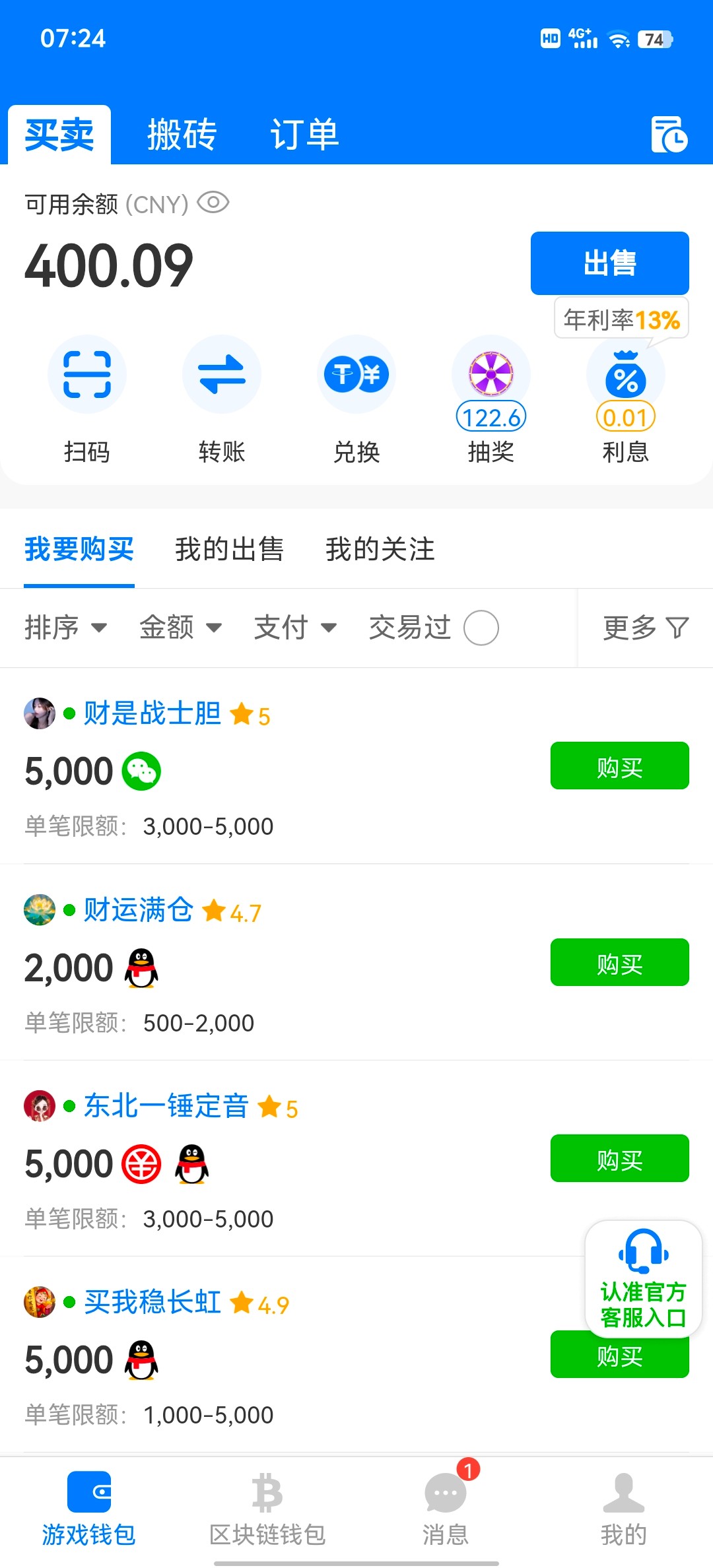Tap the 122.6 lottery progress badge

(491, 416)
